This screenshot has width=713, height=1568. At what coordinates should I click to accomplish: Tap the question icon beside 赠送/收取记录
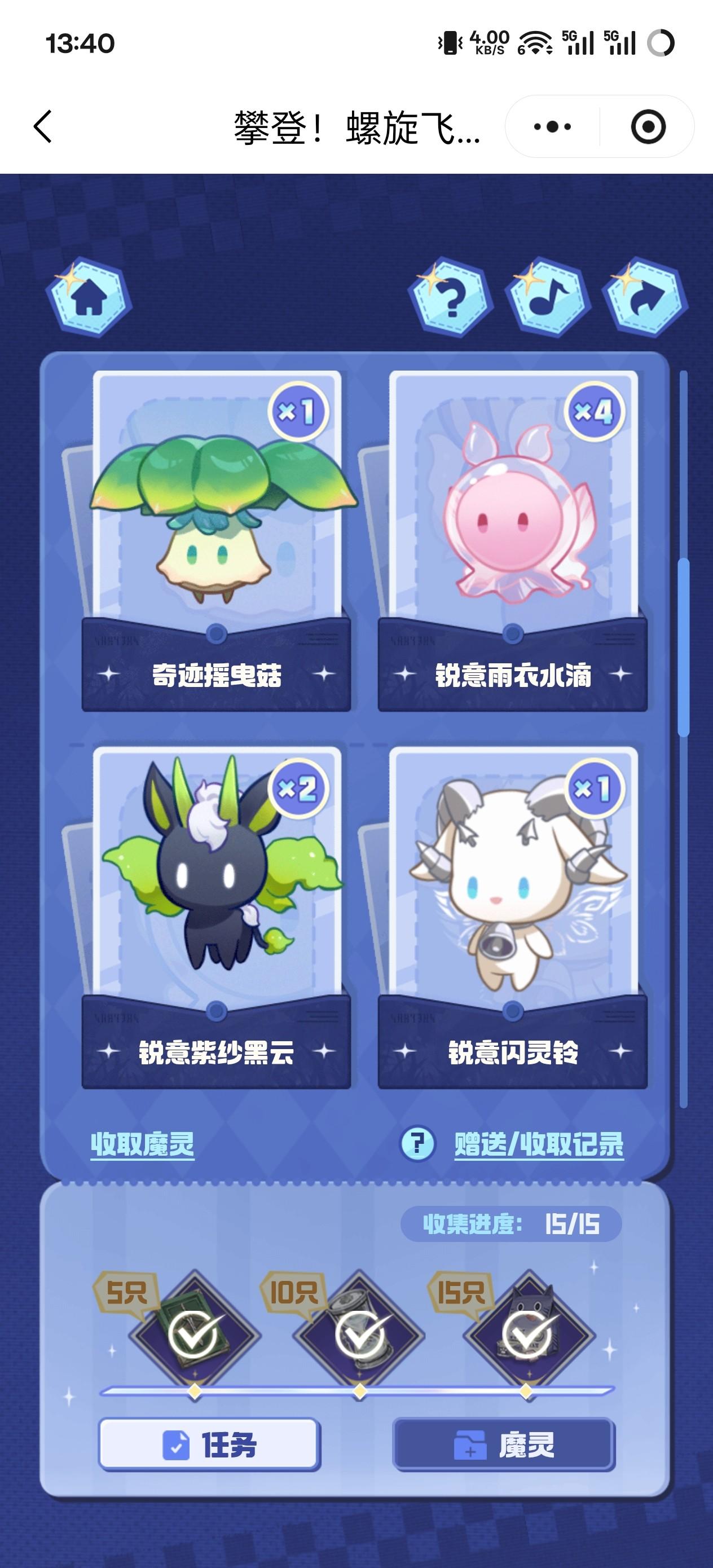[x=417, y=1143]
